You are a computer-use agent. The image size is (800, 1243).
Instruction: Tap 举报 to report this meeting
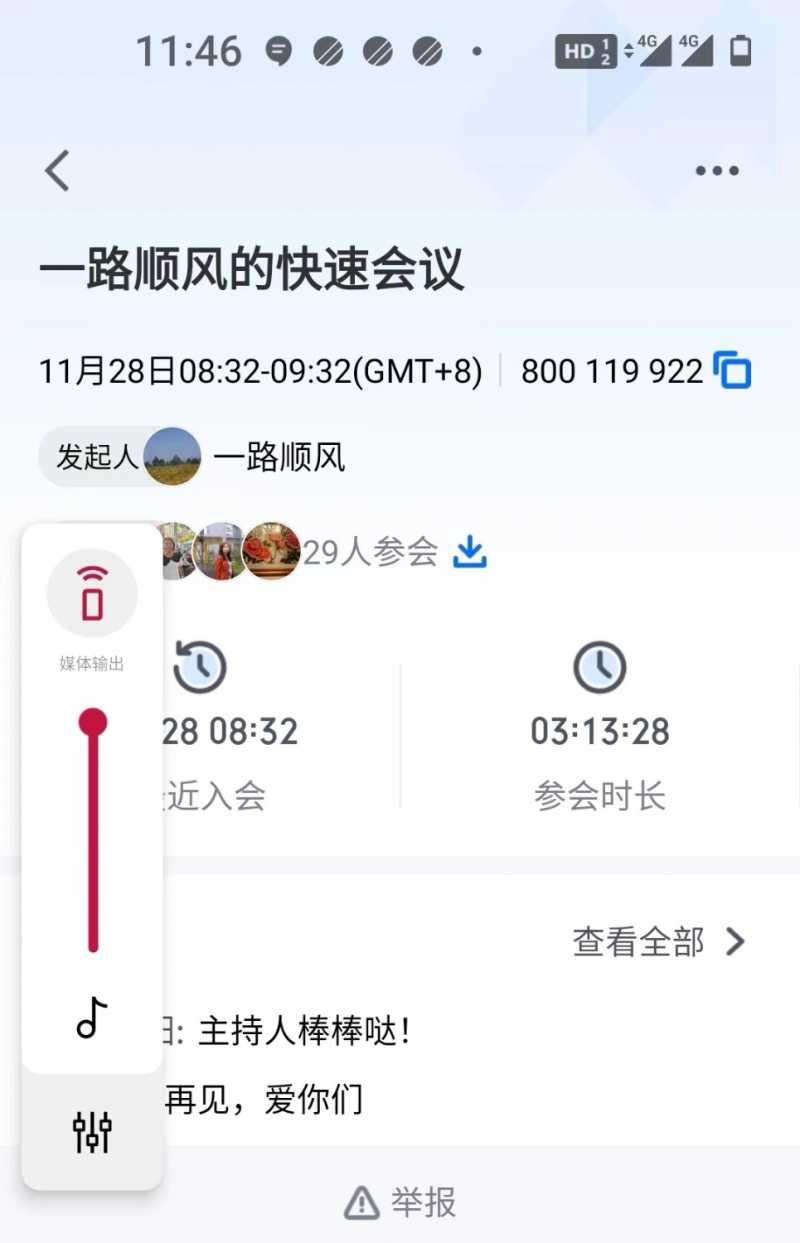(401, 1201)
